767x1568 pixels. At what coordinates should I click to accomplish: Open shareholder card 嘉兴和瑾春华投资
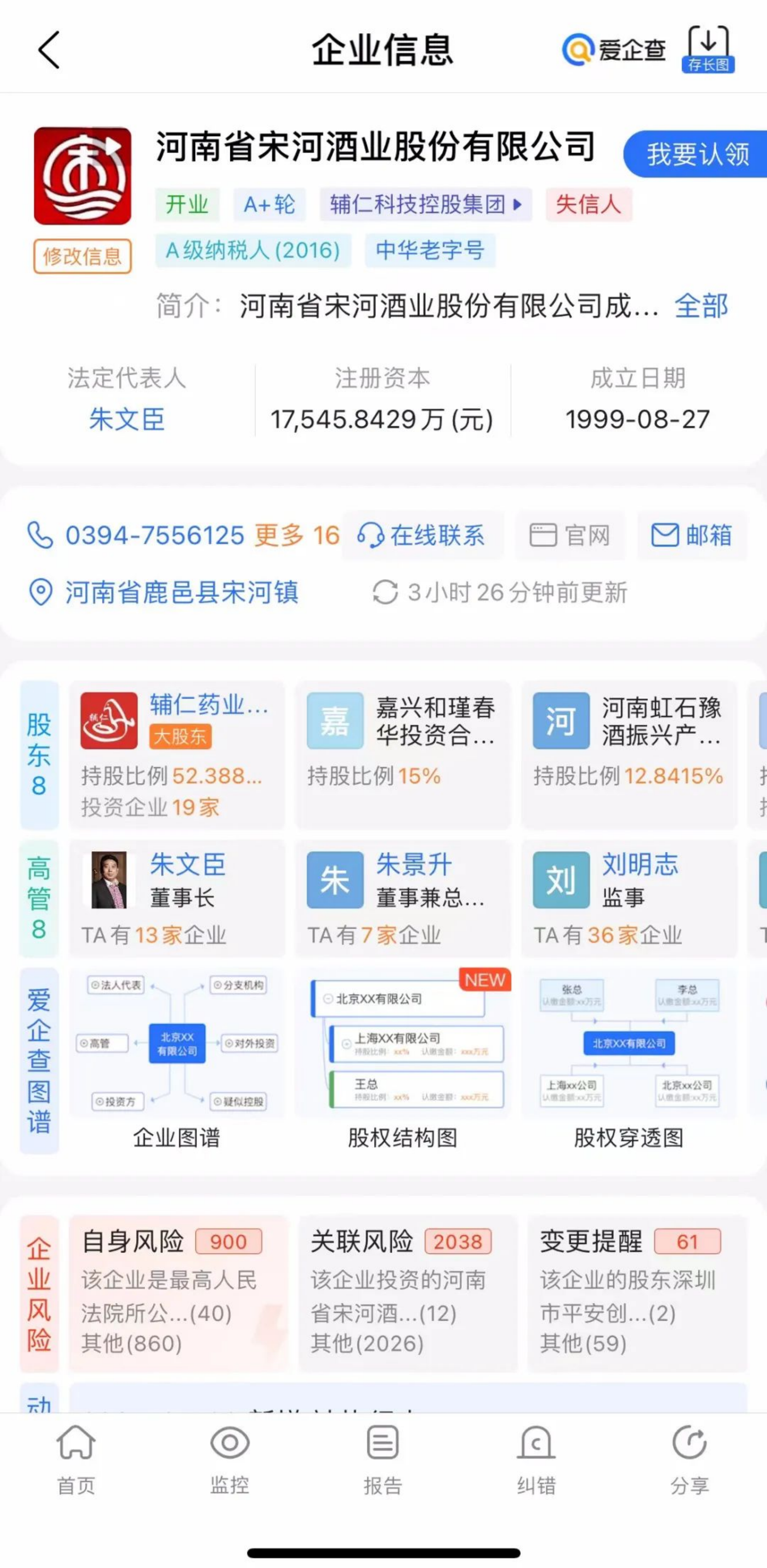403,755
